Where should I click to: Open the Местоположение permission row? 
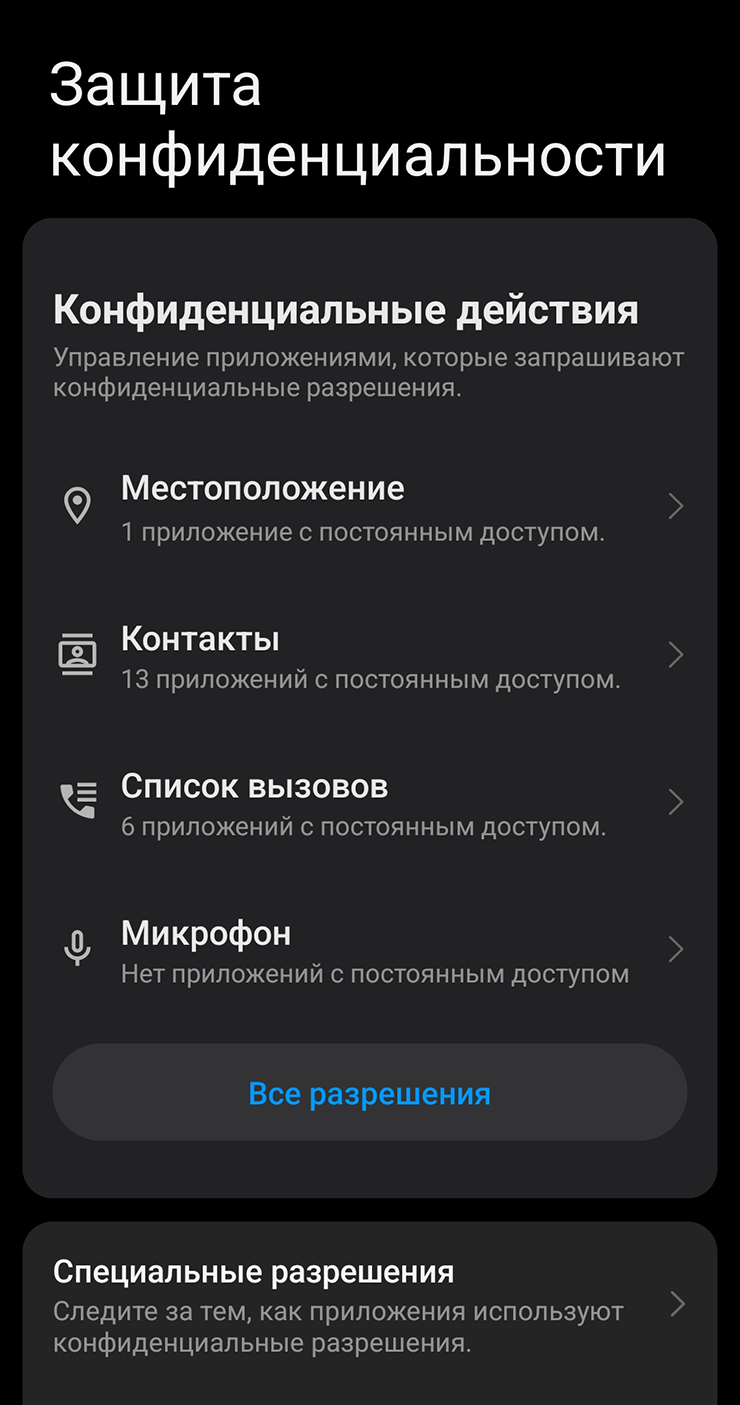pyautogui.click(x=369, y=507)
